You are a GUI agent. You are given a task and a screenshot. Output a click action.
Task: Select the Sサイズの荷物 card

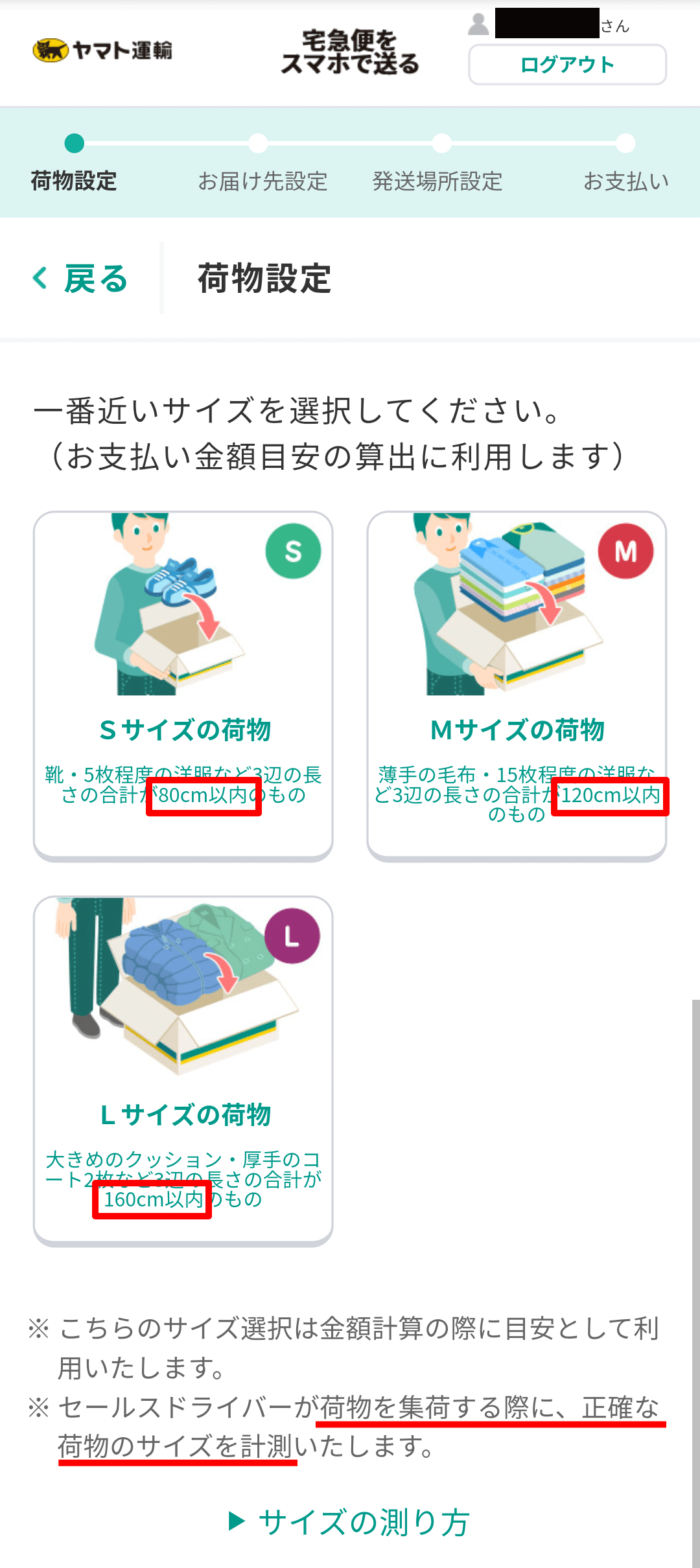[x=183, y=686]
